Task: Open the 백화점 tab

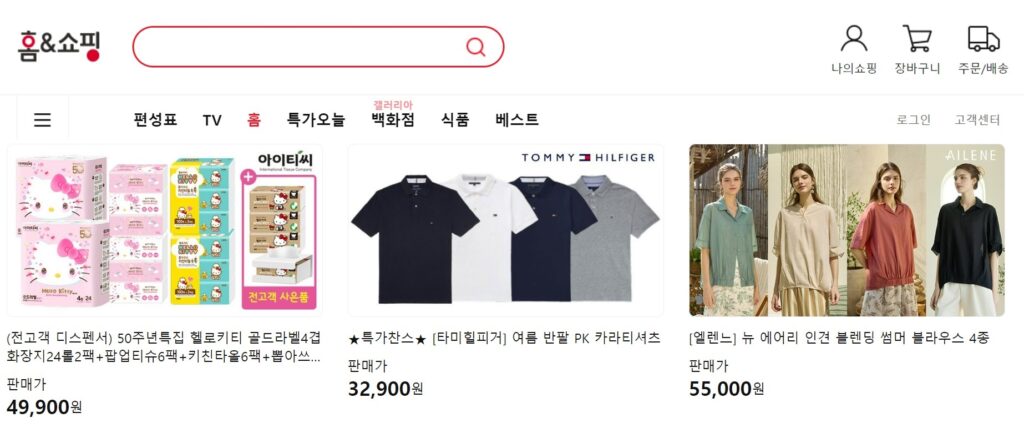Action: pos(392,120)
